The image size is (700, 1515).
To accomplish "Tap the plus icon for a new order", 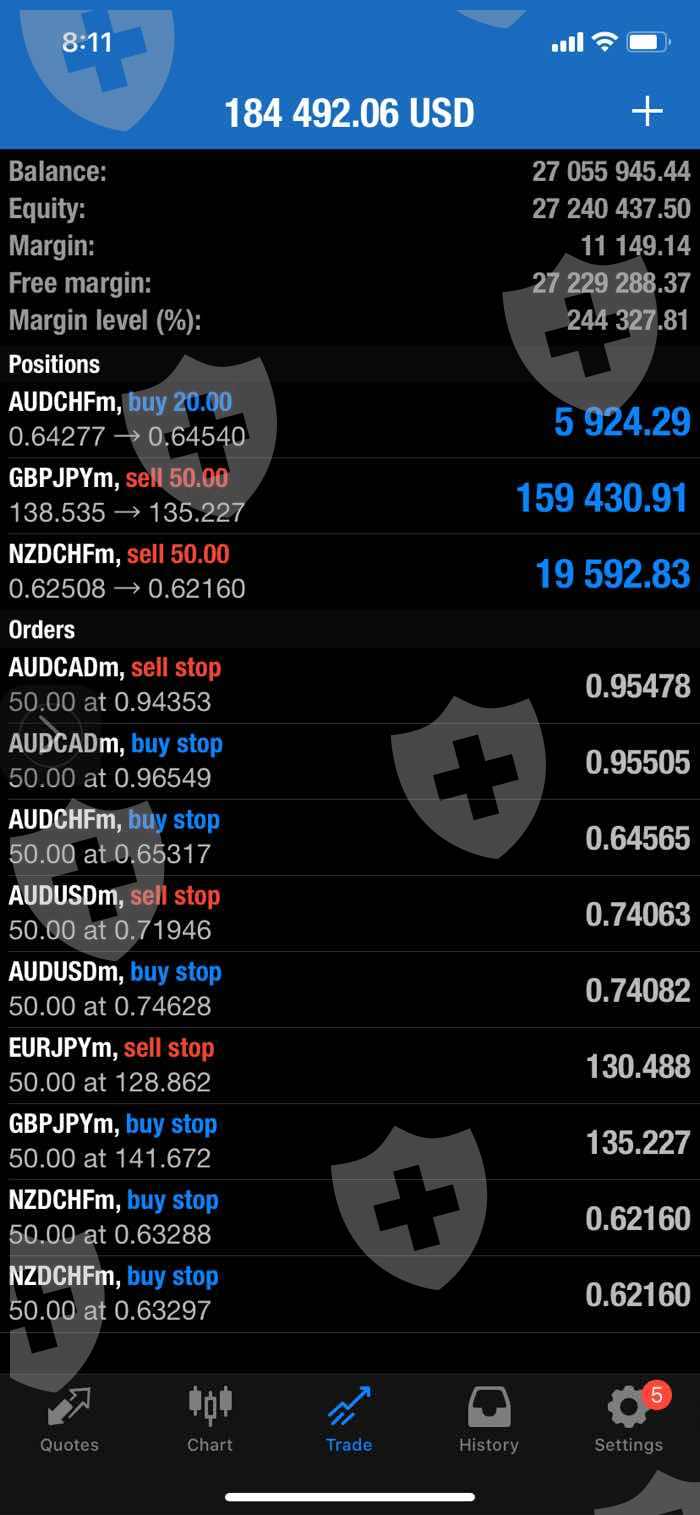I will [647, 111].
